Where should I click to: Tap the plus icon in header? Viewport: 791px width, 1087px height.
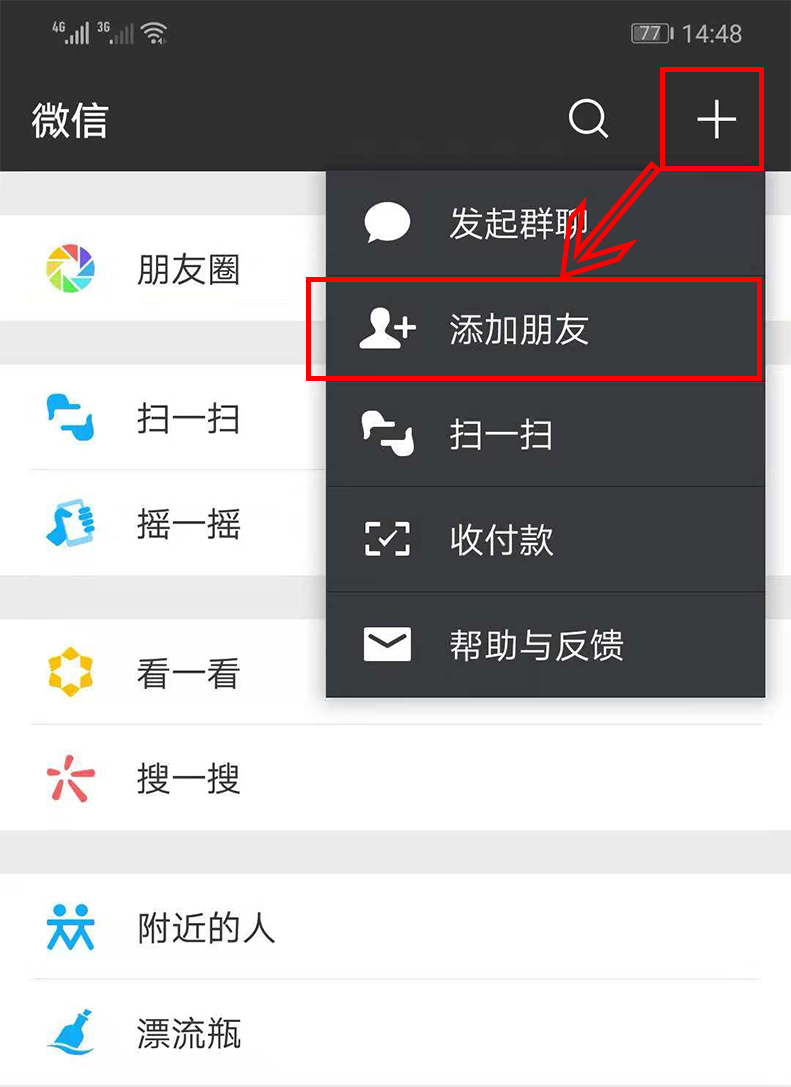click(x=716, y=119)
